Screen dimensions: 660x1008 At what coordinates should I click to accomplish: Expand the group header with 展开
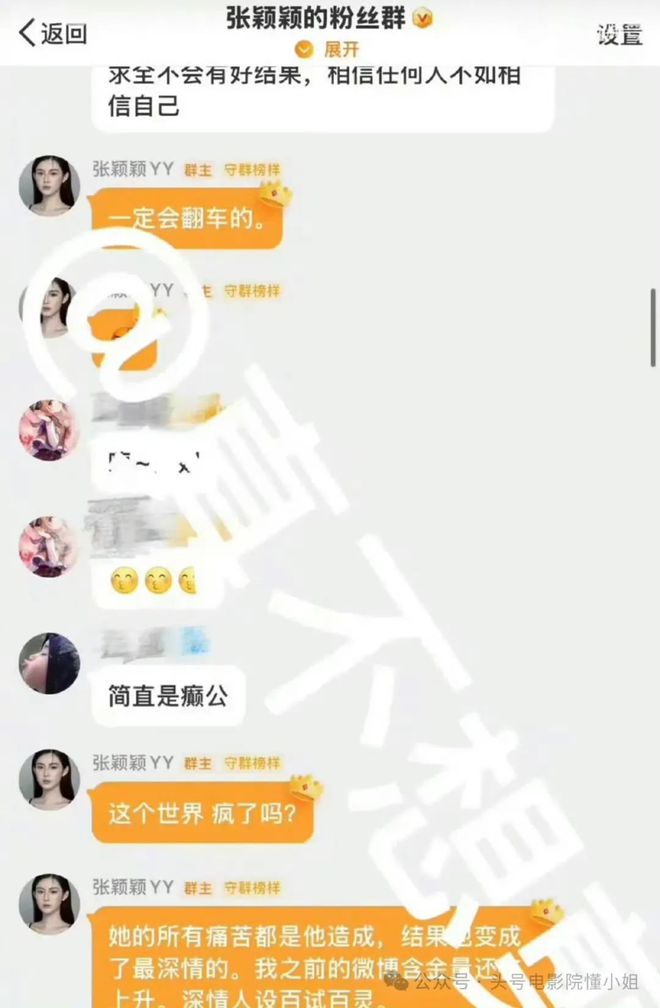coord(330,49)
